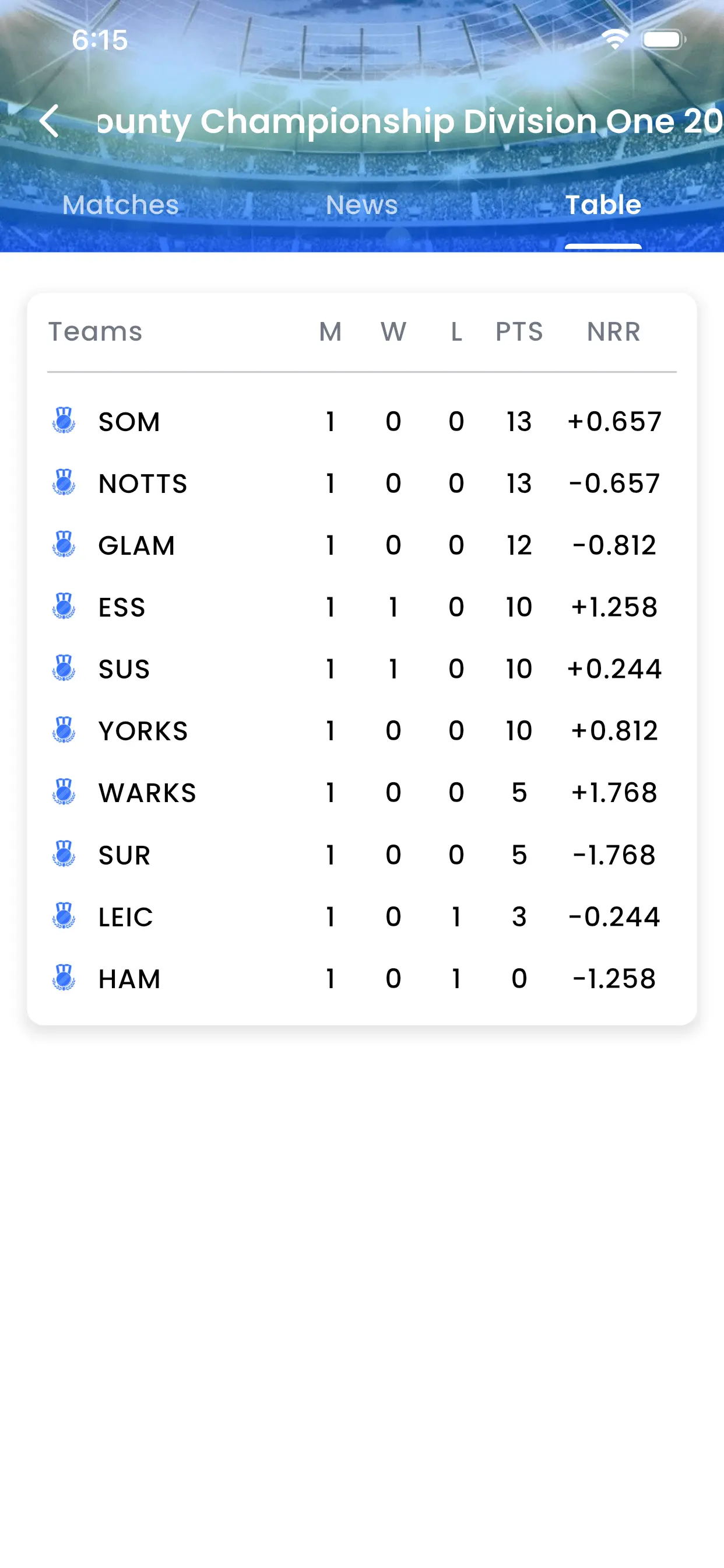Switch to the Matches tab
This screenshot has height=1568, width=724.
[120, 205]
